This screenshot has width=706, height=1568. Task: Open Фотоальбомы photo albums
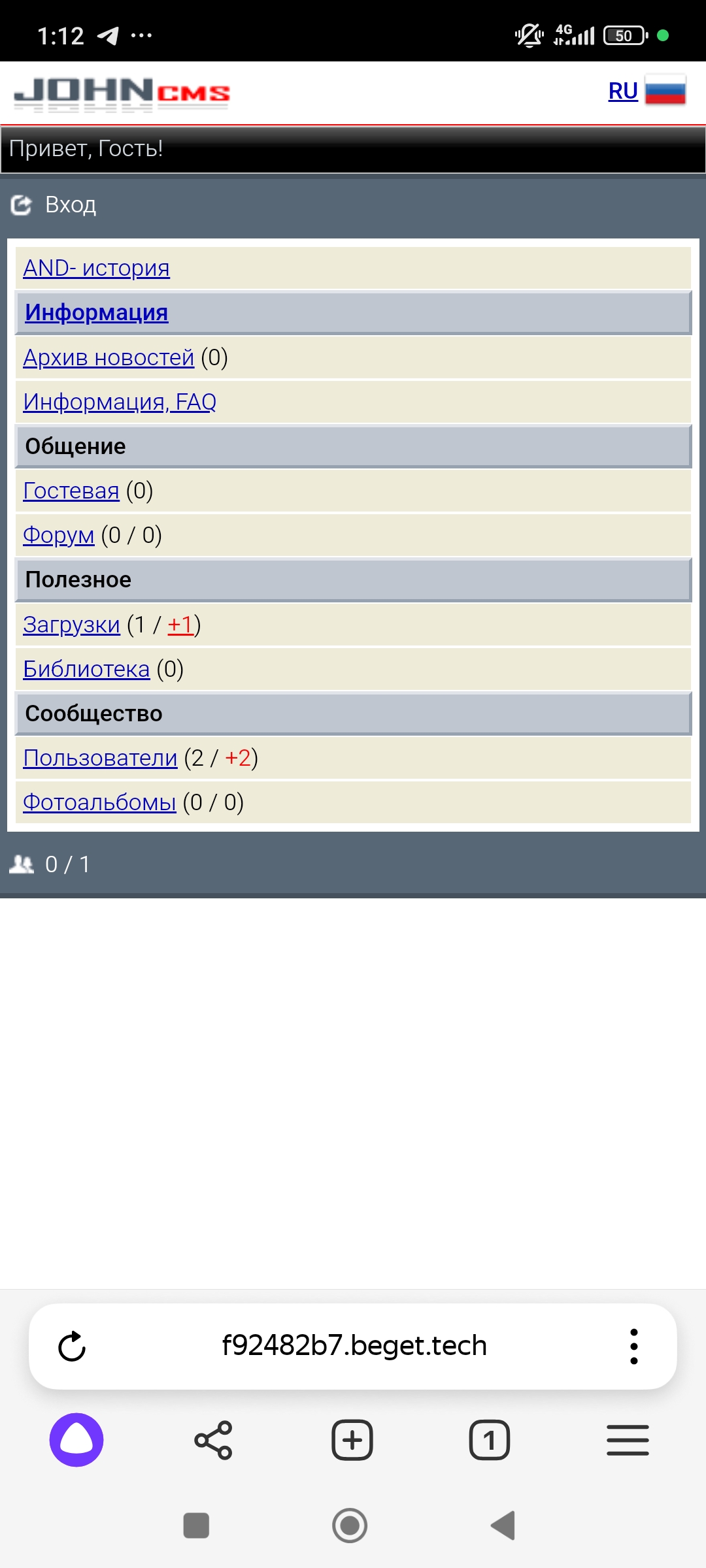coord(99,802)
